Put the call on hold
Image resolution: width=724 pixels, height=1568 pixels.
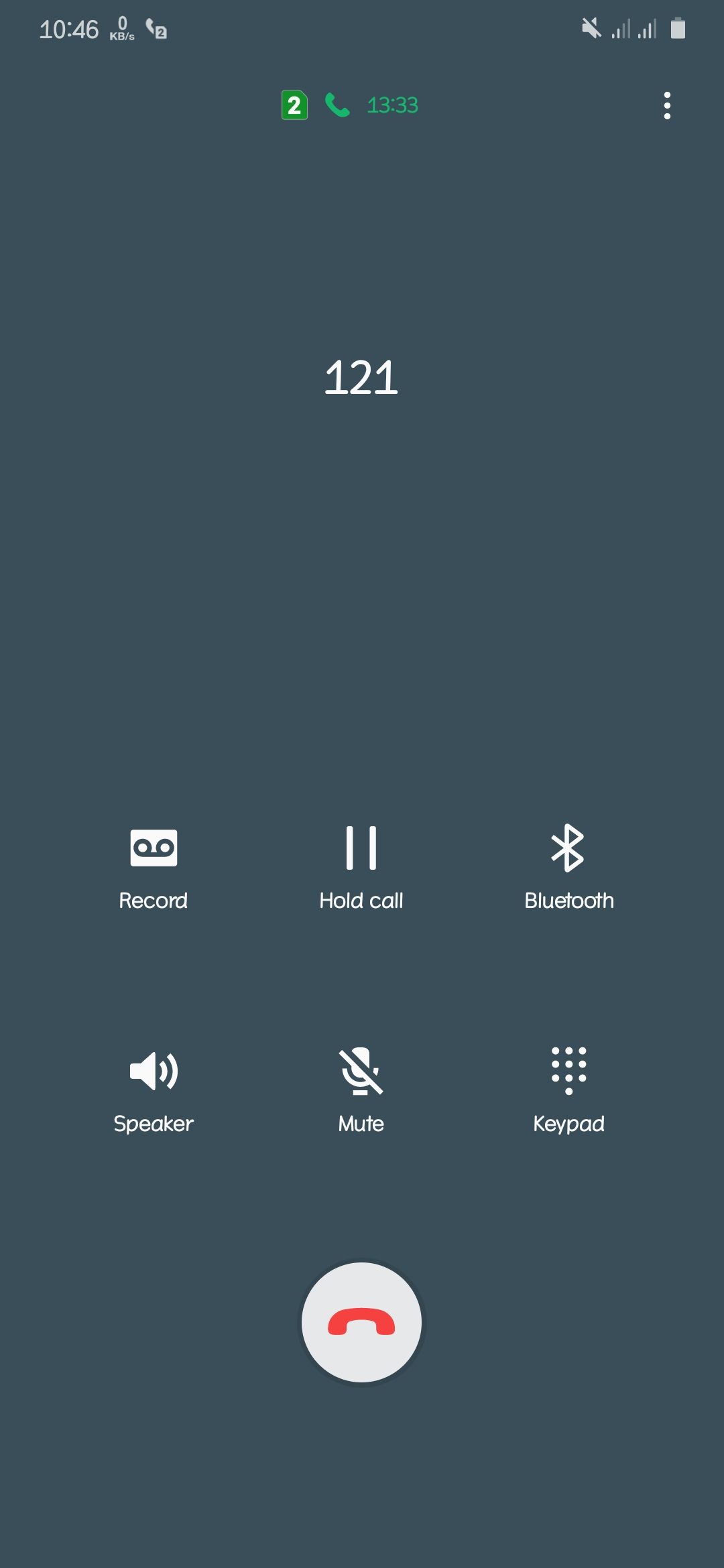361,868
